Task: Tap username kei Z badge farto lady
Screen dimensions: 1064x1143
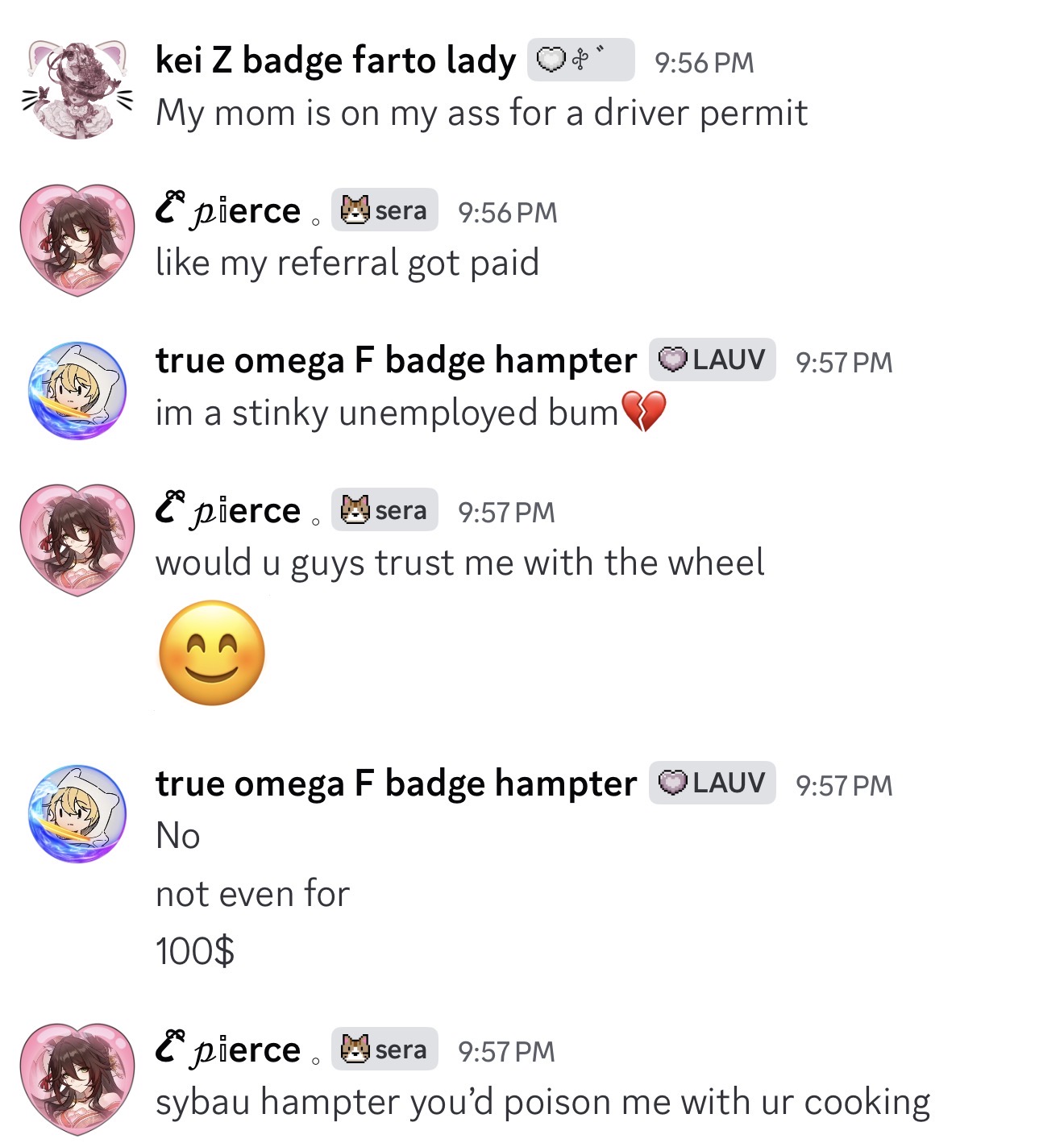Action: tap(335, 61)
